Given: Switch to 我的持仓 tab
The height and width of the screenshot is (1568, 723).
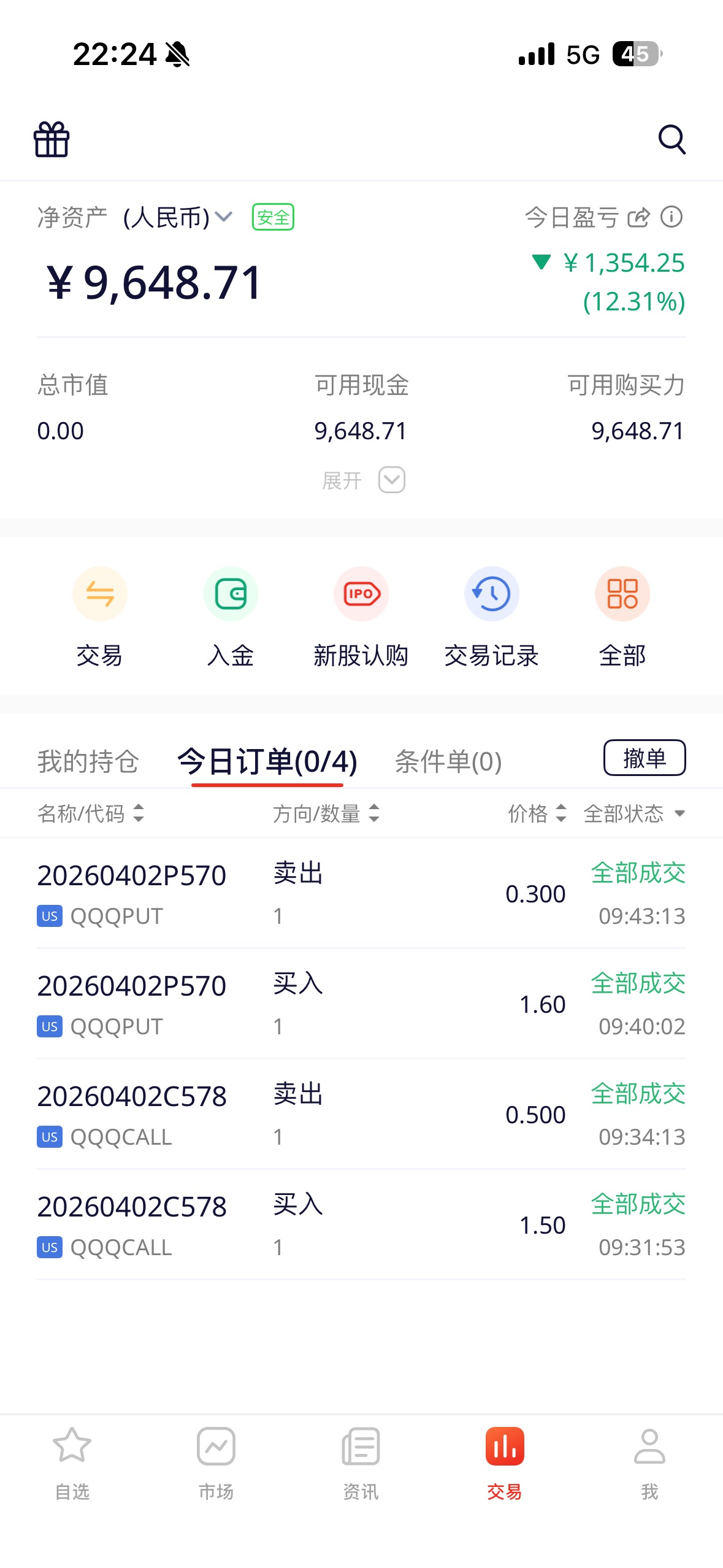Looking at the screenshot, I should pyautogui.click(x=88, y=761).
